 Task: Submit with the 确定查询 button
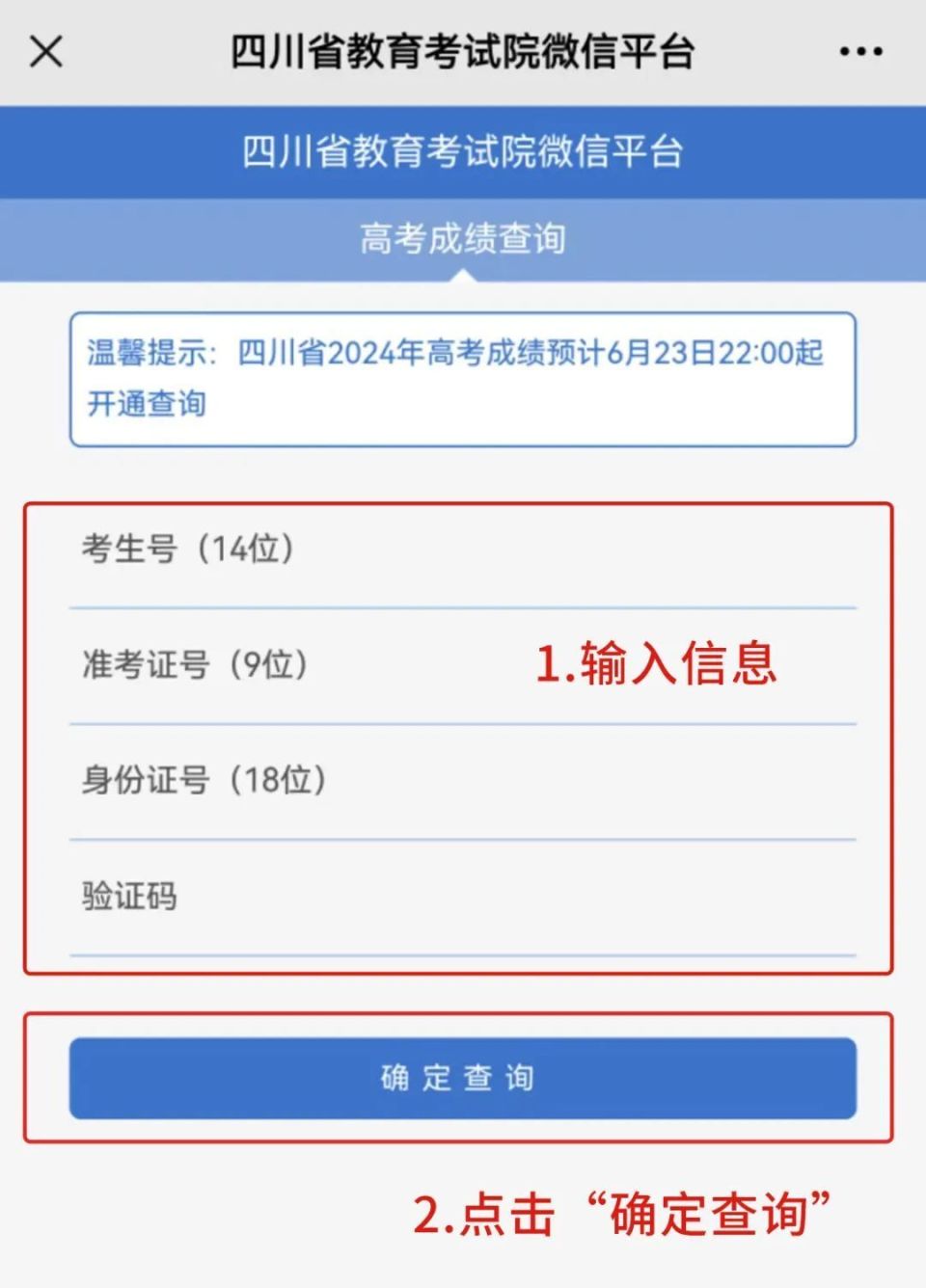pos(463,1078)
